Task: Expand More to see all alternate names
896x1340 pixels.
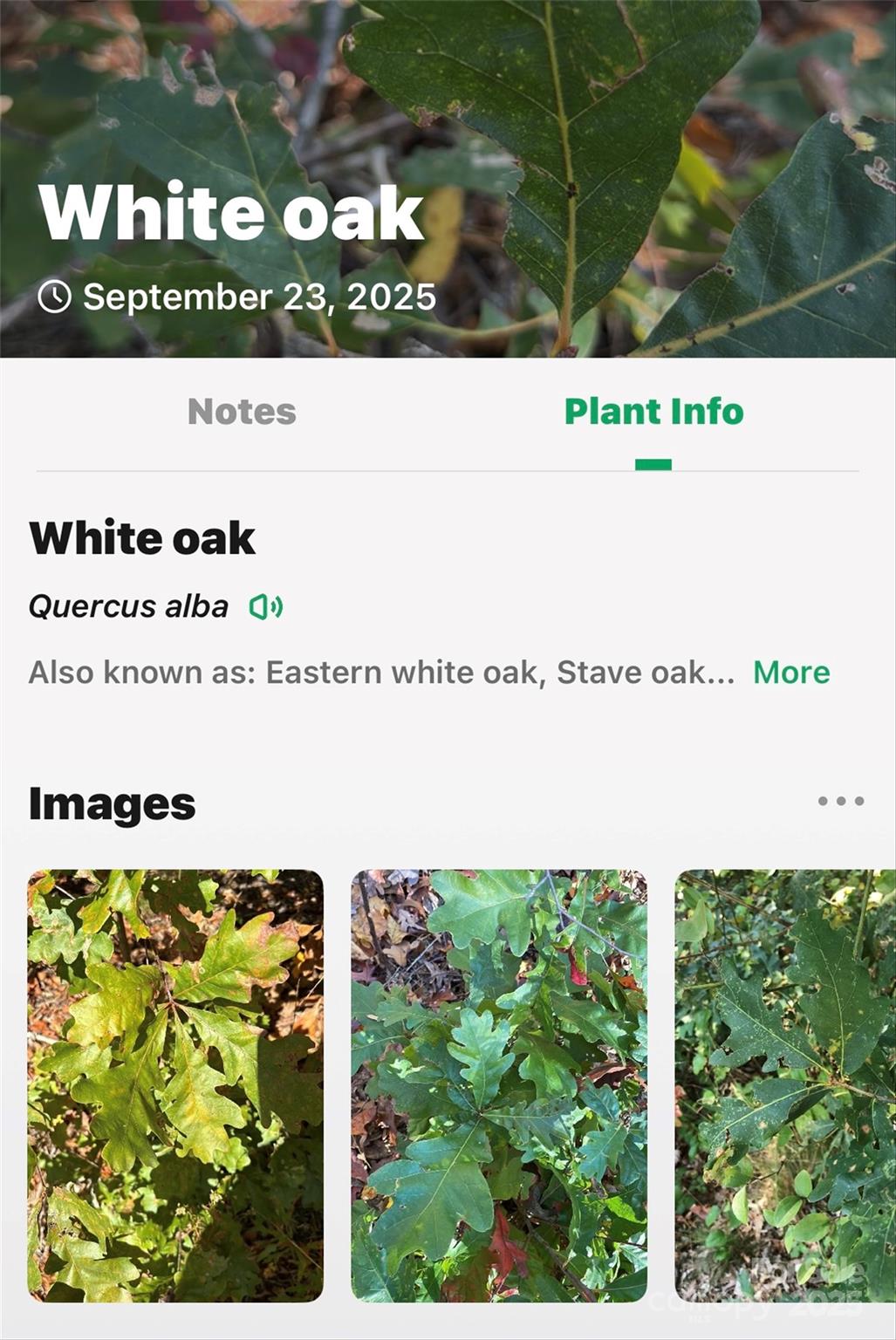Action: [790, 672]
